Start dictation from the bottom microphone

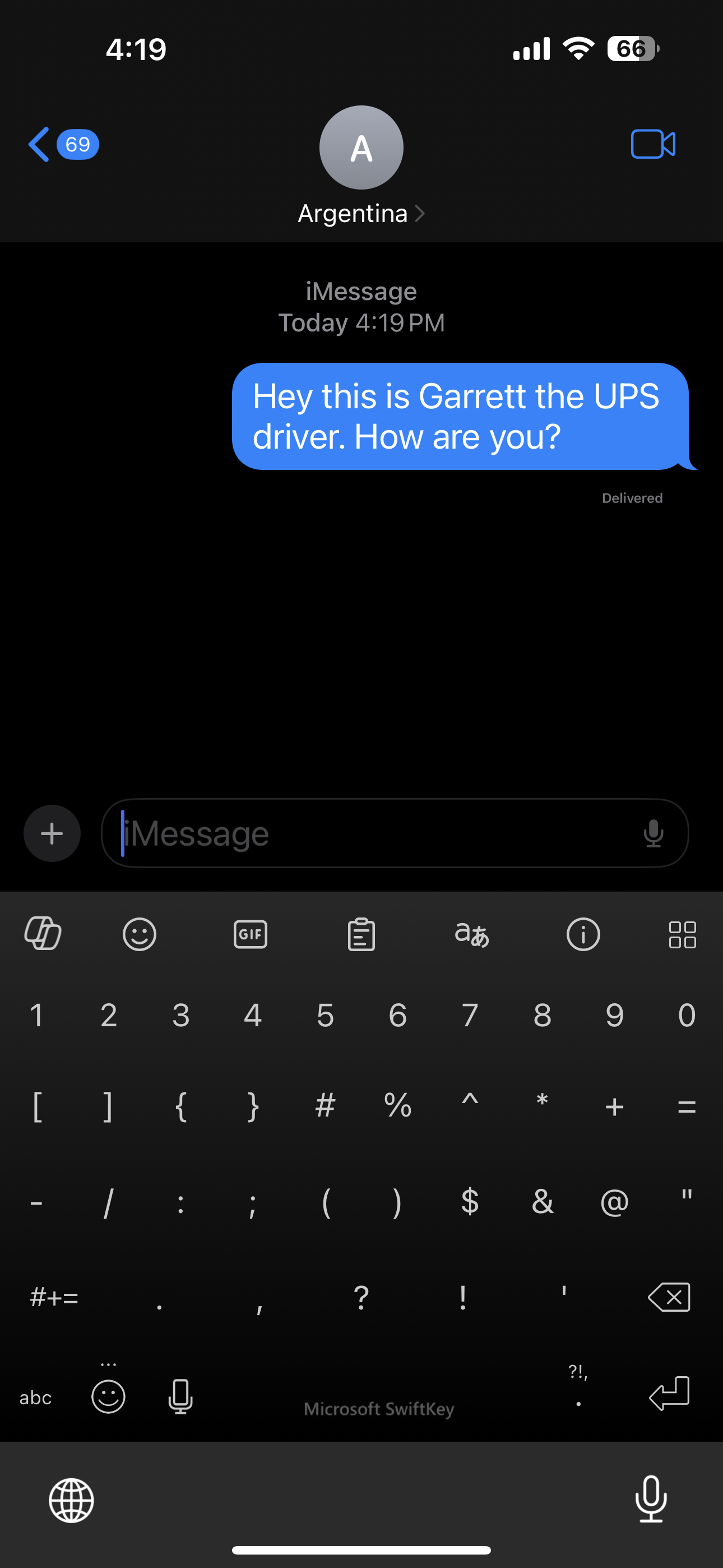click(651, 1498)
